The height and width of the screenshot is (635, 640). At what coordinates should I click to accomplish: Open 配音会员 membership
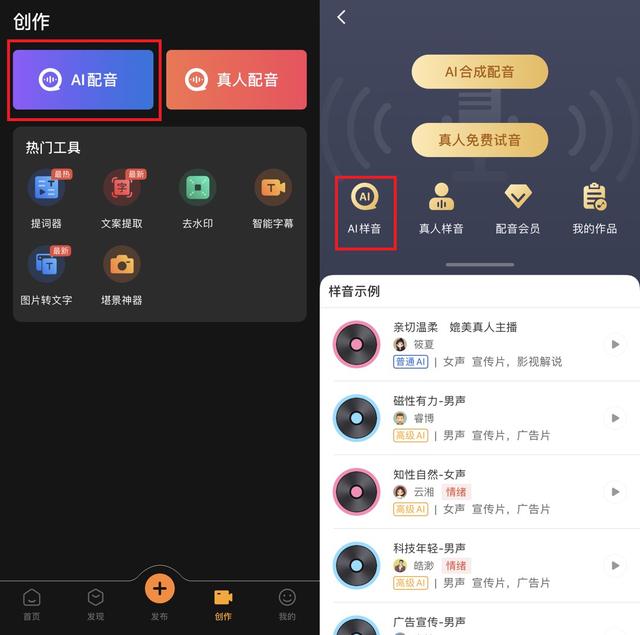coord(518,205)
